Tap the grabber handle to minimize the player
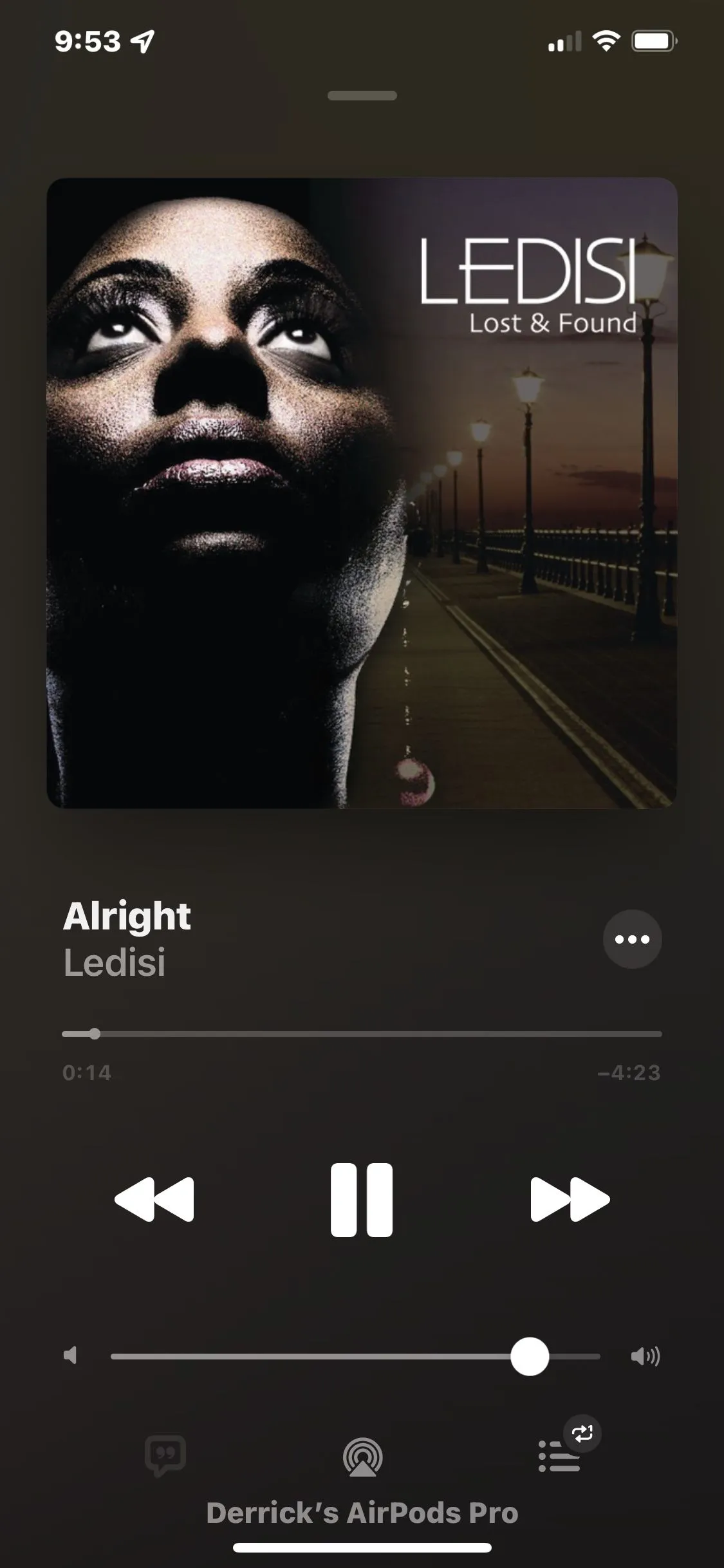724x1568 pixels. [x=362, y=96]
